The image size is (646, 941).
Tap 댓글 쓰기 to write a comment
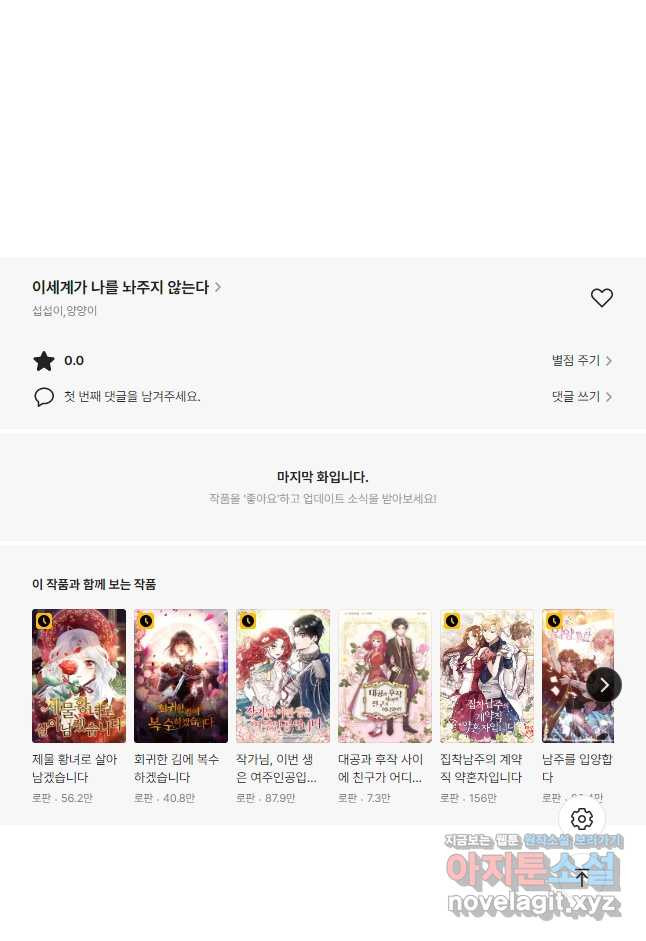pos(581,397)
